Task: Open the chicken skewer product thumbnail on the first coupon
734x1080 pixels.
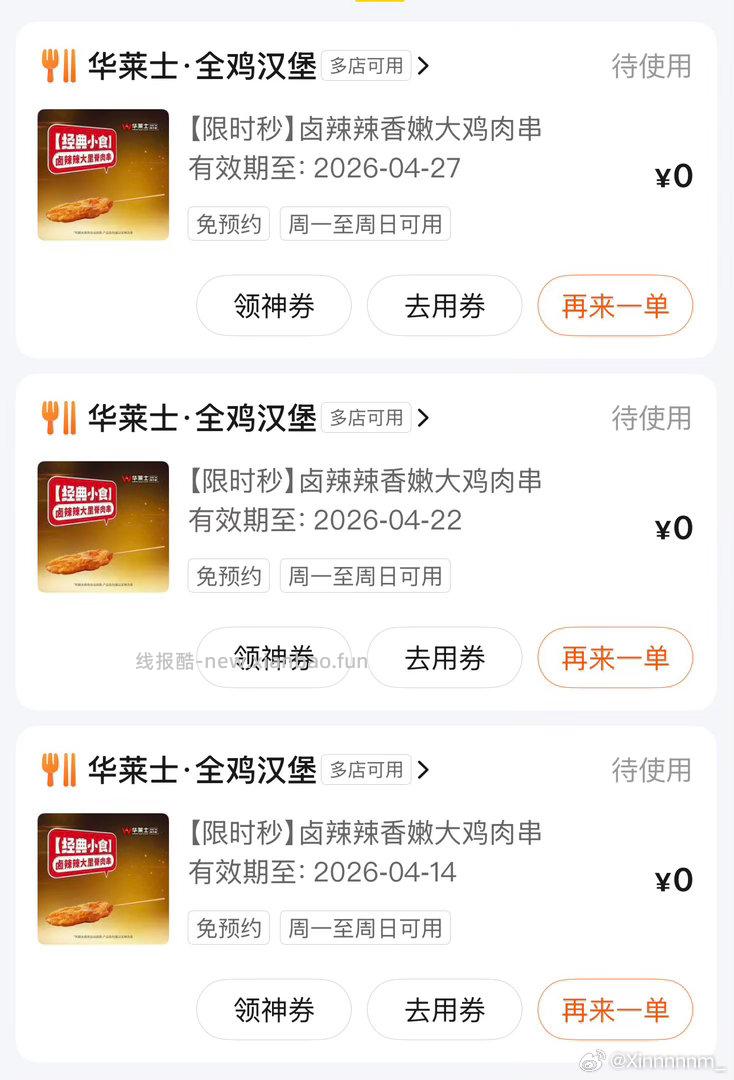Action: (103, 173)
